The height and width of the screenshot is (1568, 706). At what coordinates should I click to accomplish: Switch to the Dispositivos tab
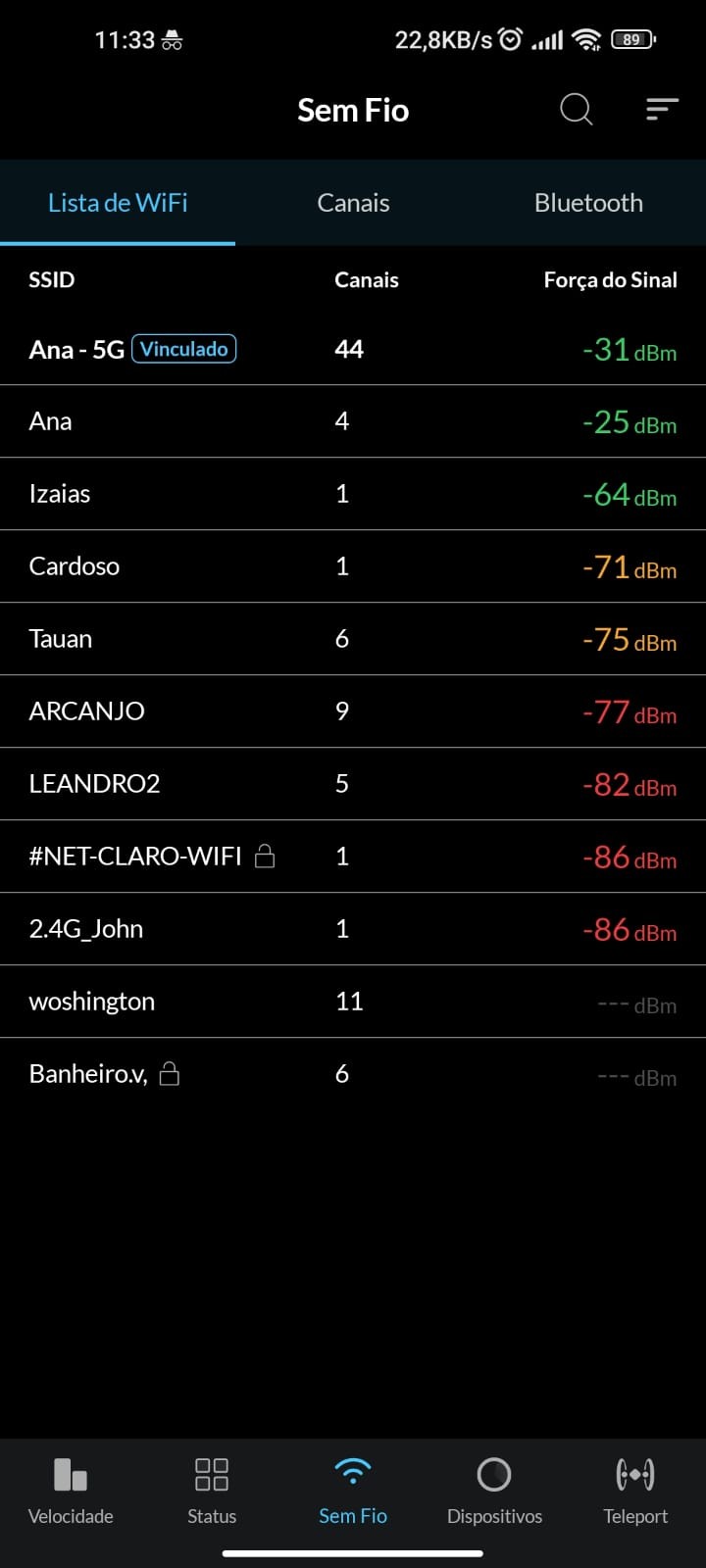(x=494, y=1490)
